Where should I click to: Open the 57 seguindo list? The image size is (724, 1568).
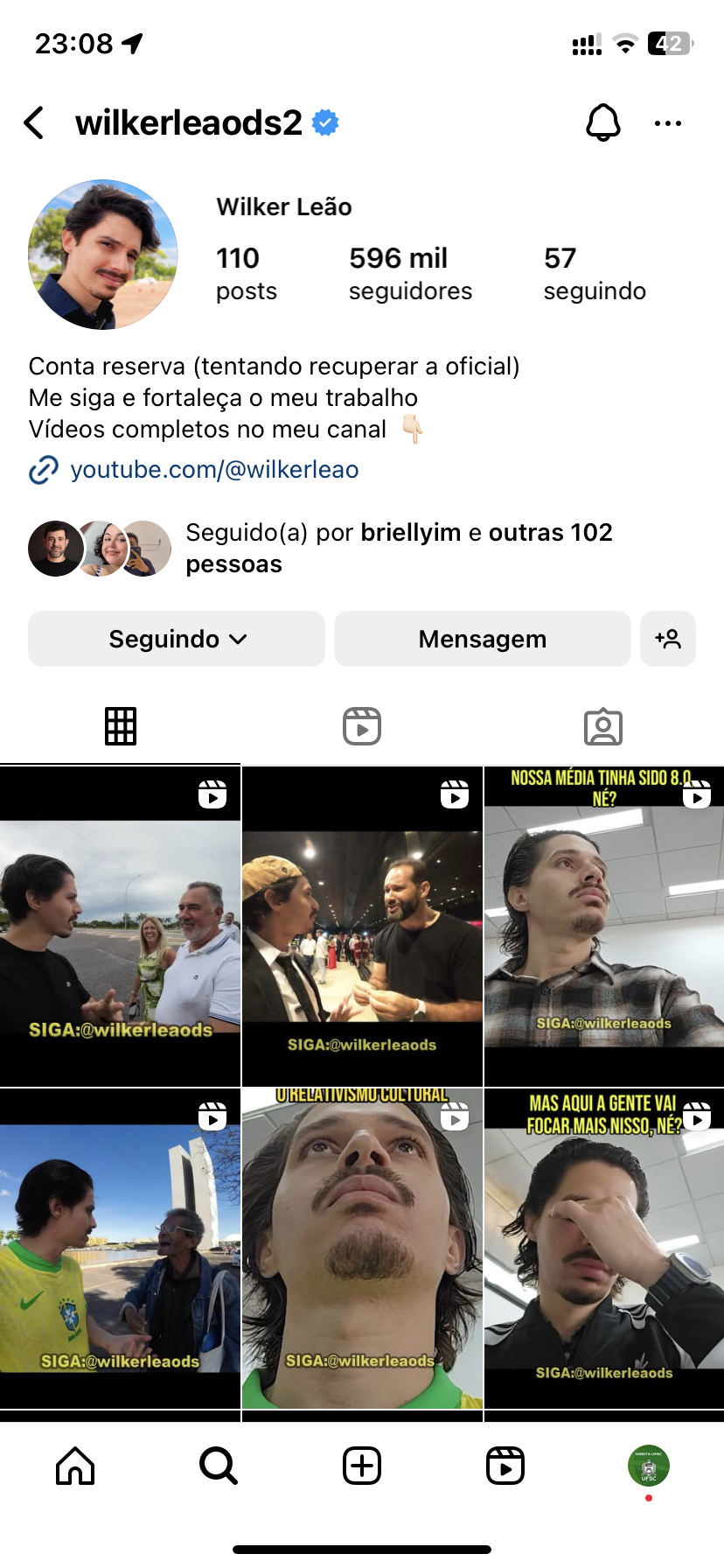click(x=595, y=273)
